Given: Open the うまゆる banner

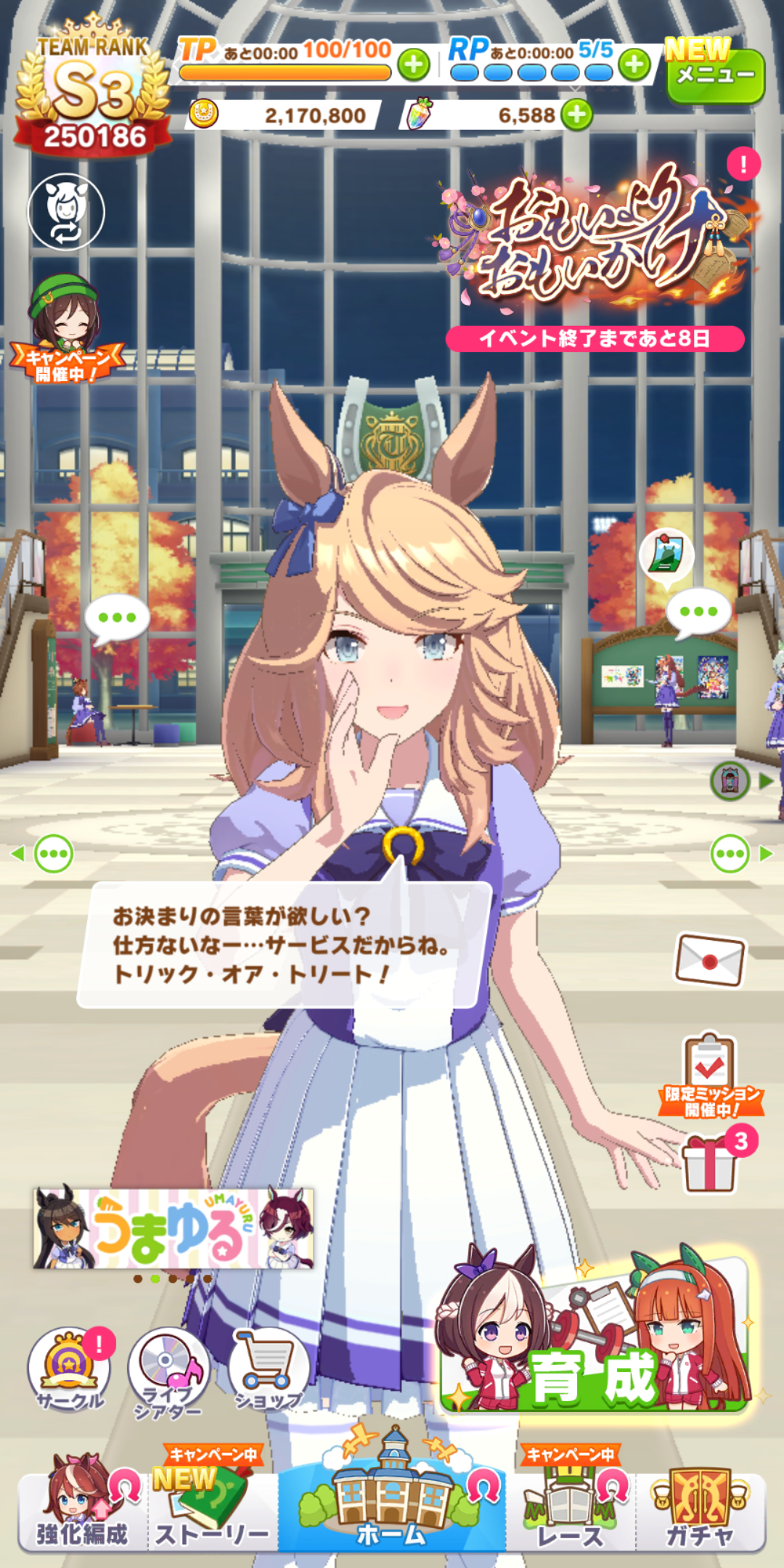Looking at the screenshot, I should point(173,1228).
